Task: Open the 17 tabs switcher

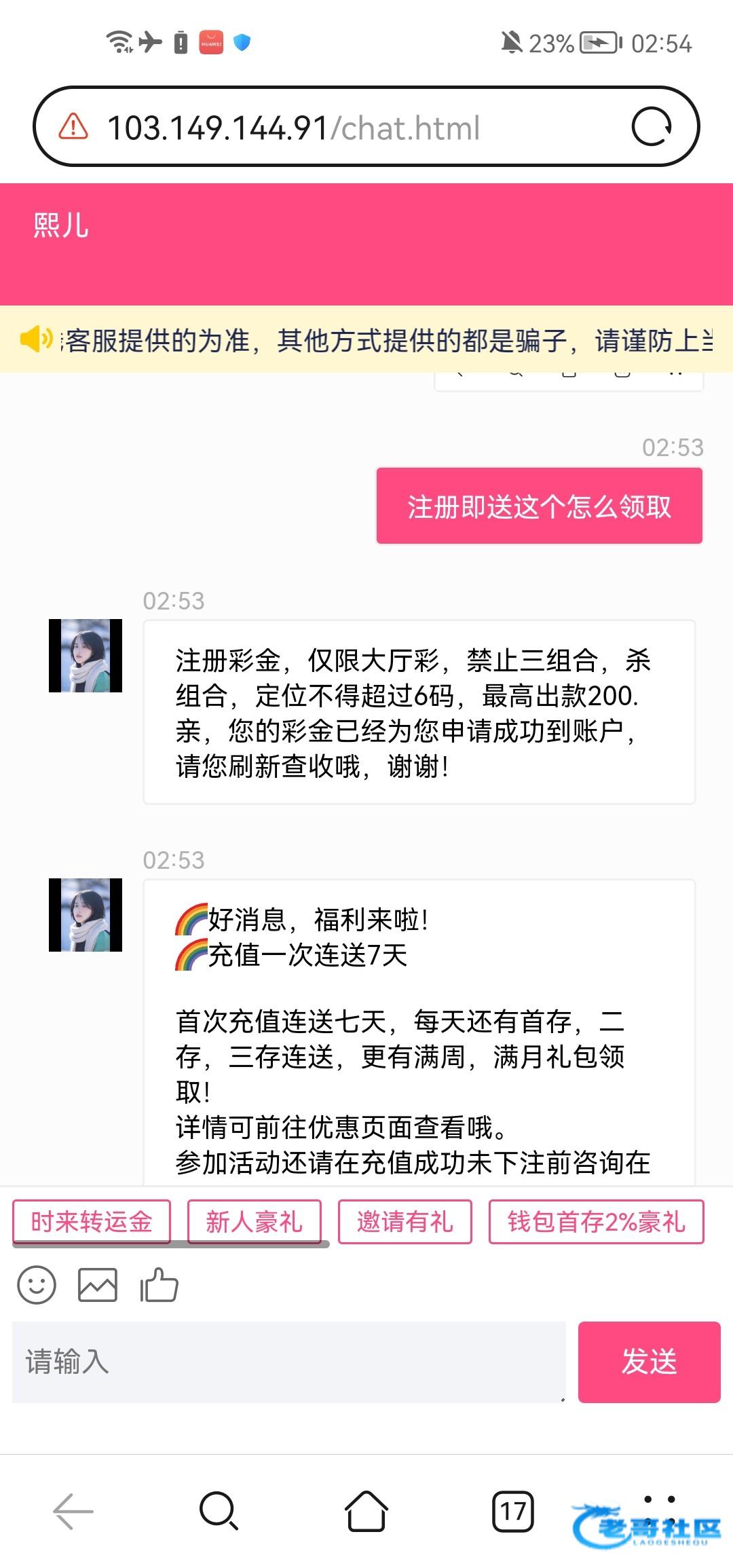Action: coord(512,1512)
